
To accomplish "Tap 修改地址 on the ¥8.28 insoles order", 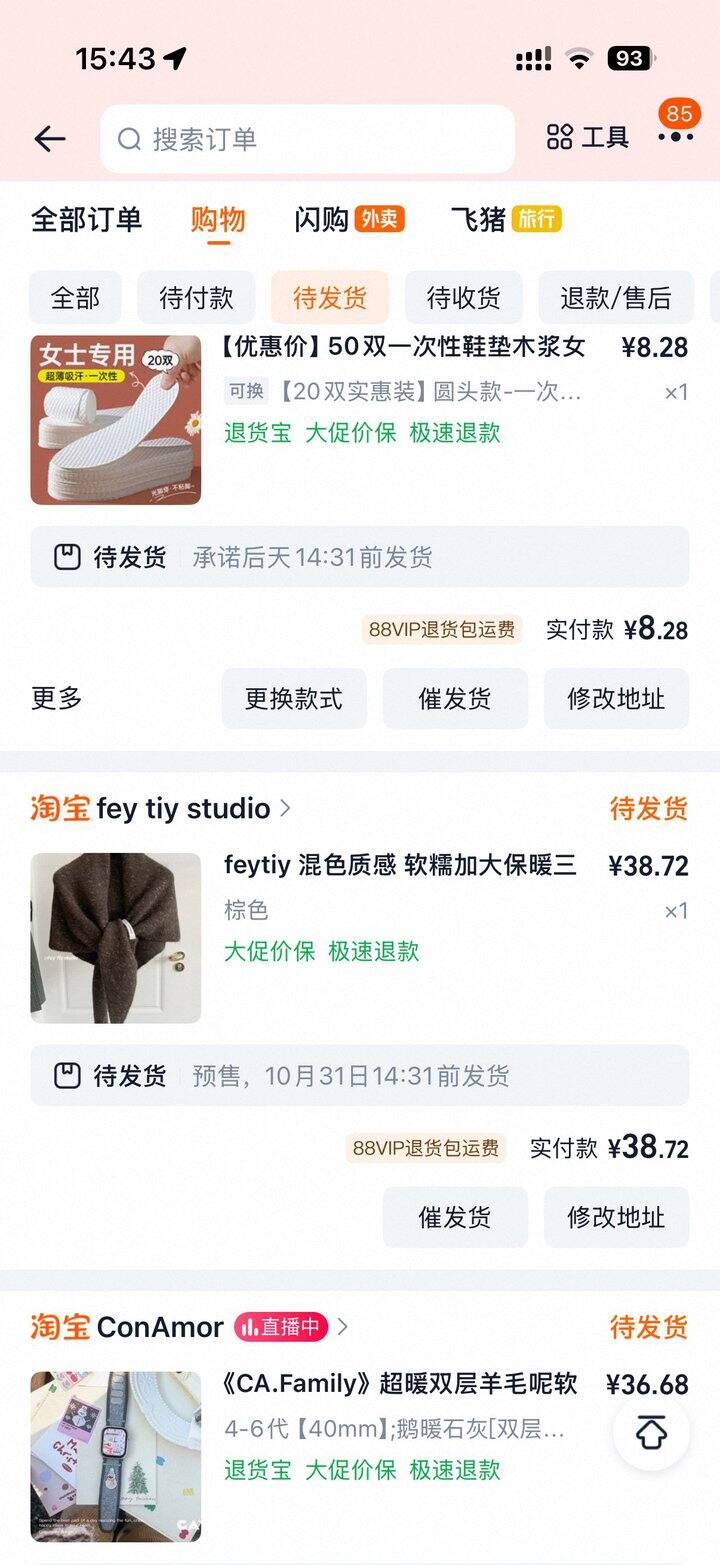I will click(x=616, y=699).
